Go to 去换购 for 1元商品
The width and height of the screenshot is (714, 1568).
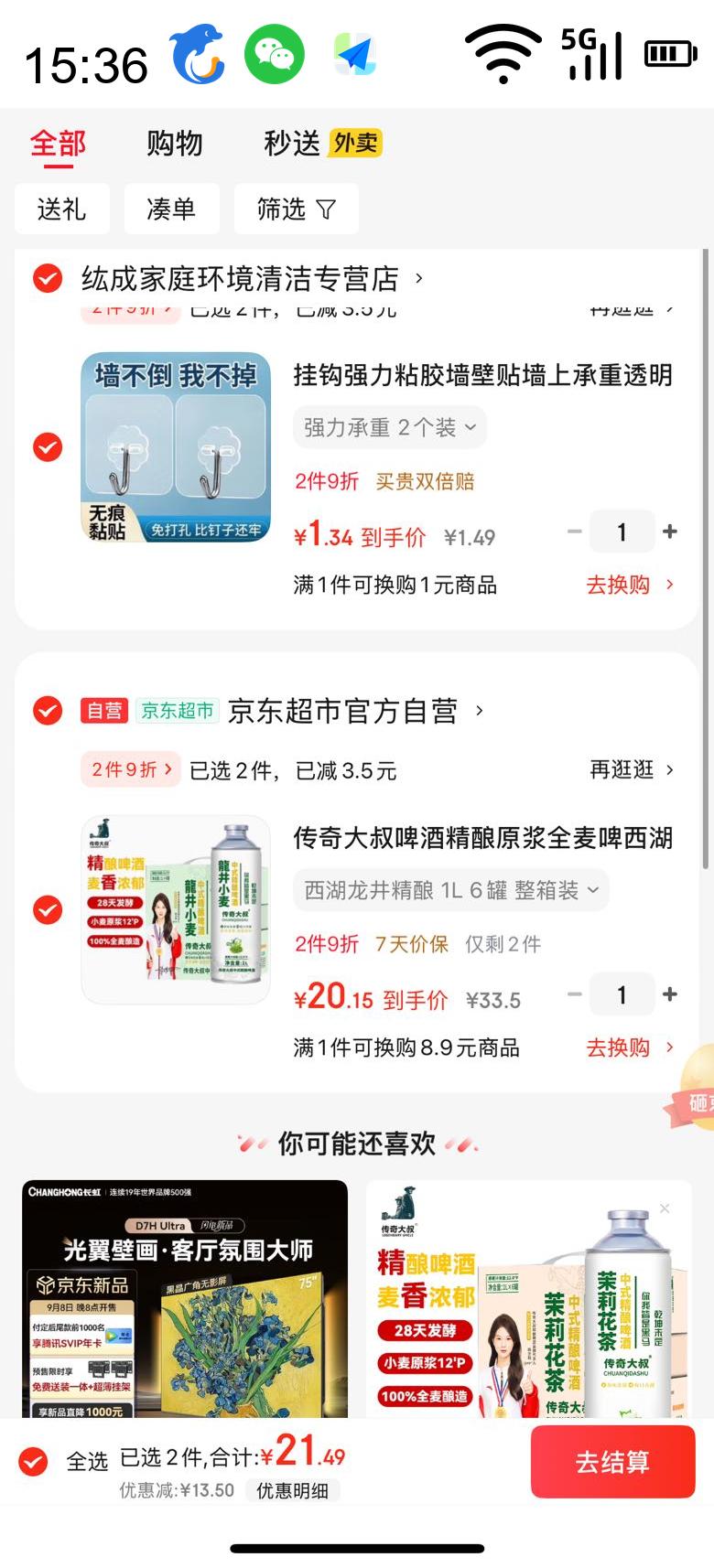pos(629,585)
